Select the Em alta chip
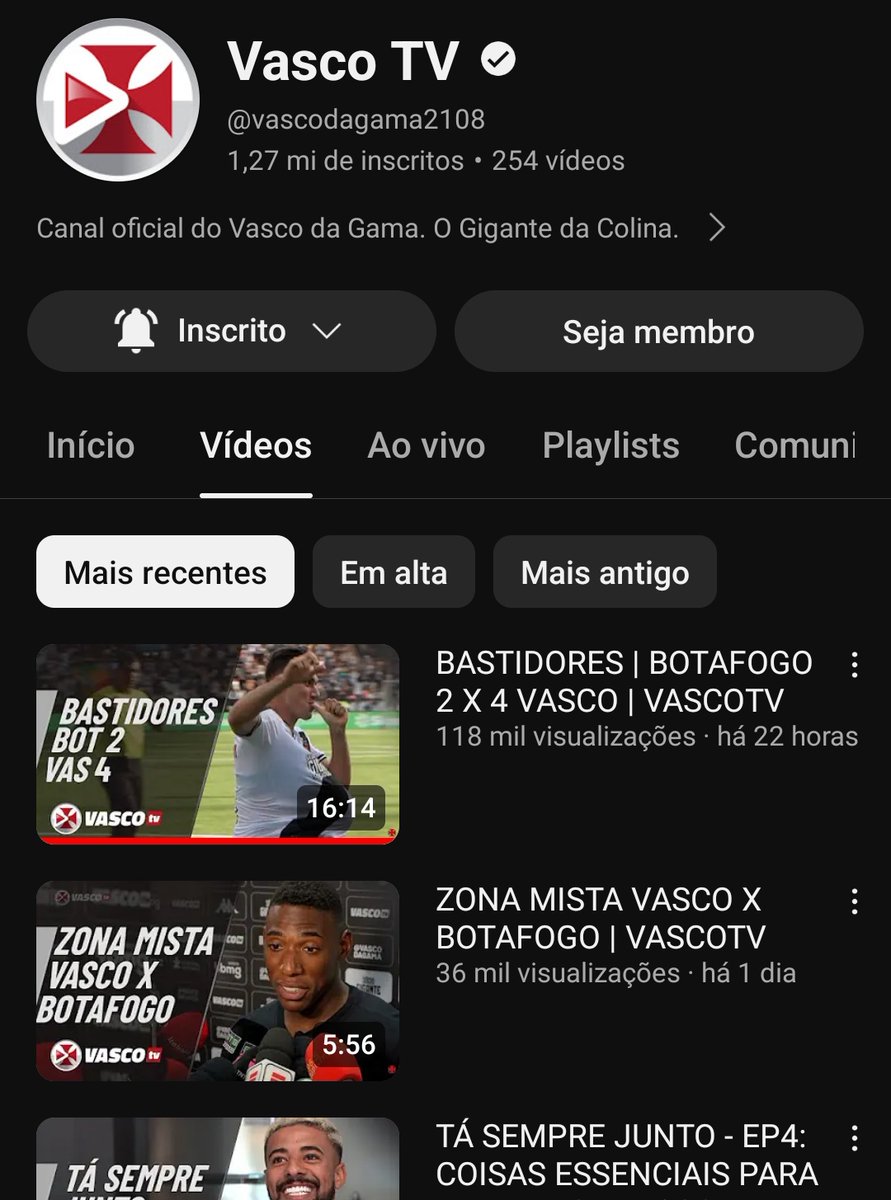Screen dimensions: 891x1200 [x=393, y=572]
